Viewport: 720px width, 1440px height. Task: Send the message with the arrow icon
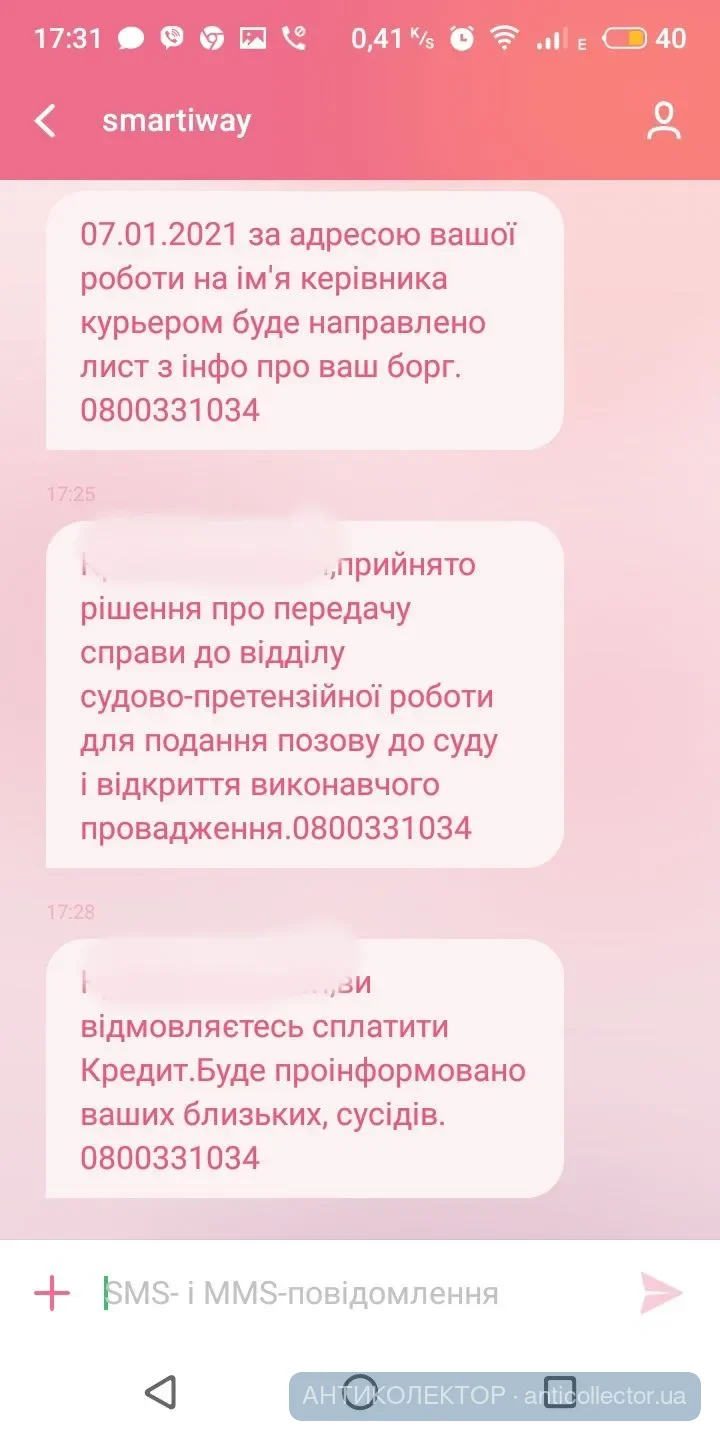(661, 1293)
